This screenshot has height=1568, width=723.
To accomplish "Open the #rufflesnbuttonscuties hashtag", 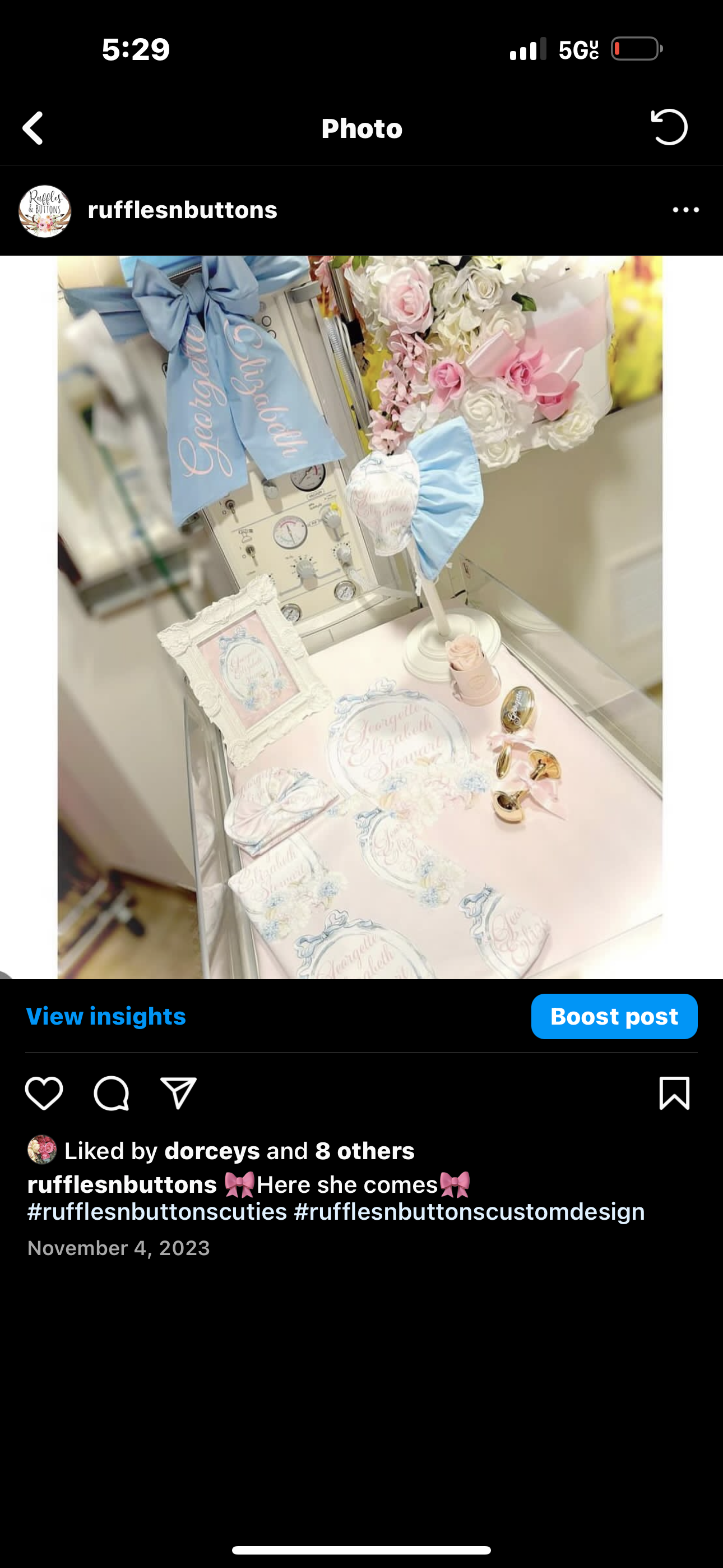I will pyautogui.click(x=157, y=1212).
